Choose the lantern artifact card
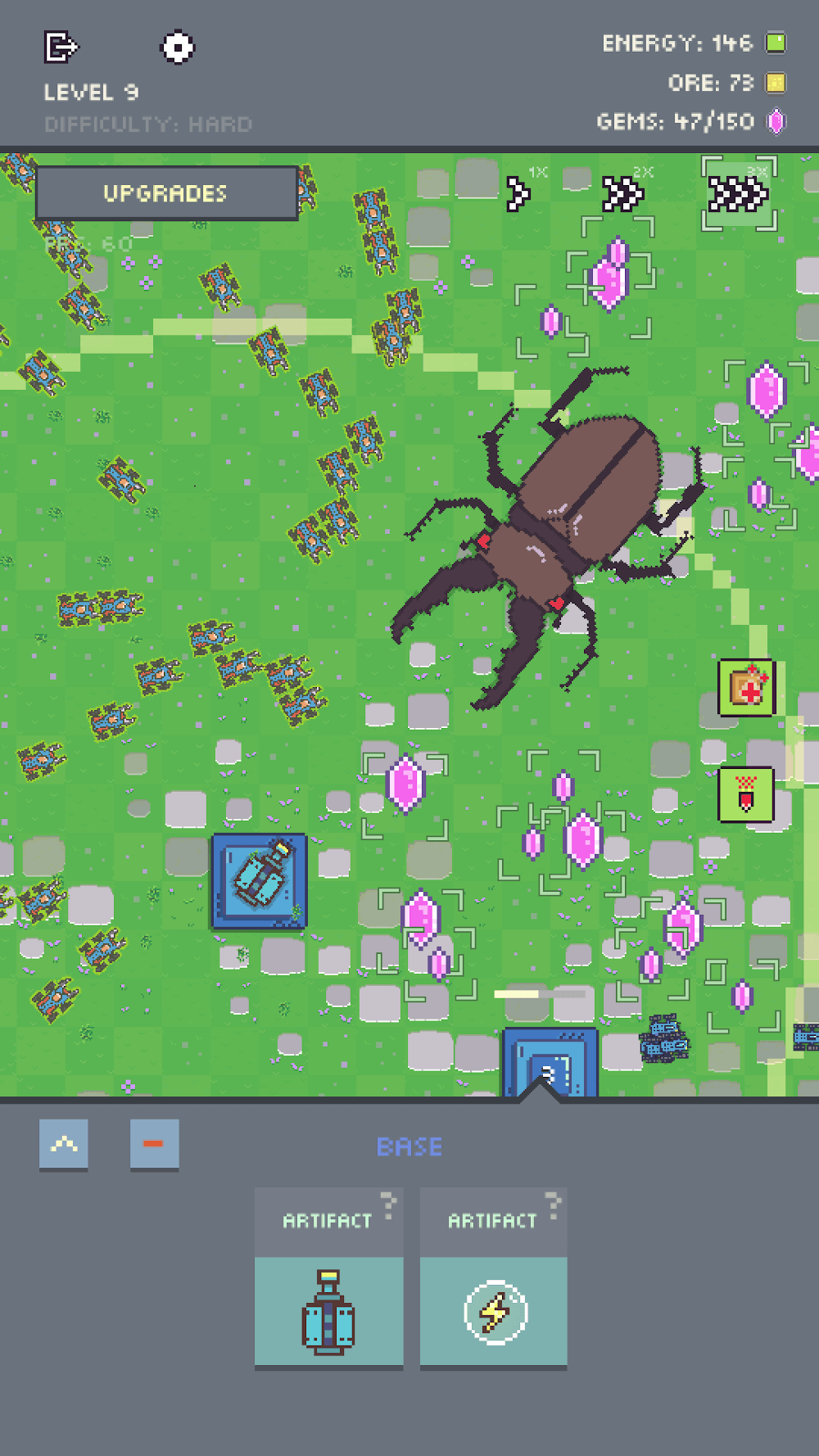 (328, 1279)
